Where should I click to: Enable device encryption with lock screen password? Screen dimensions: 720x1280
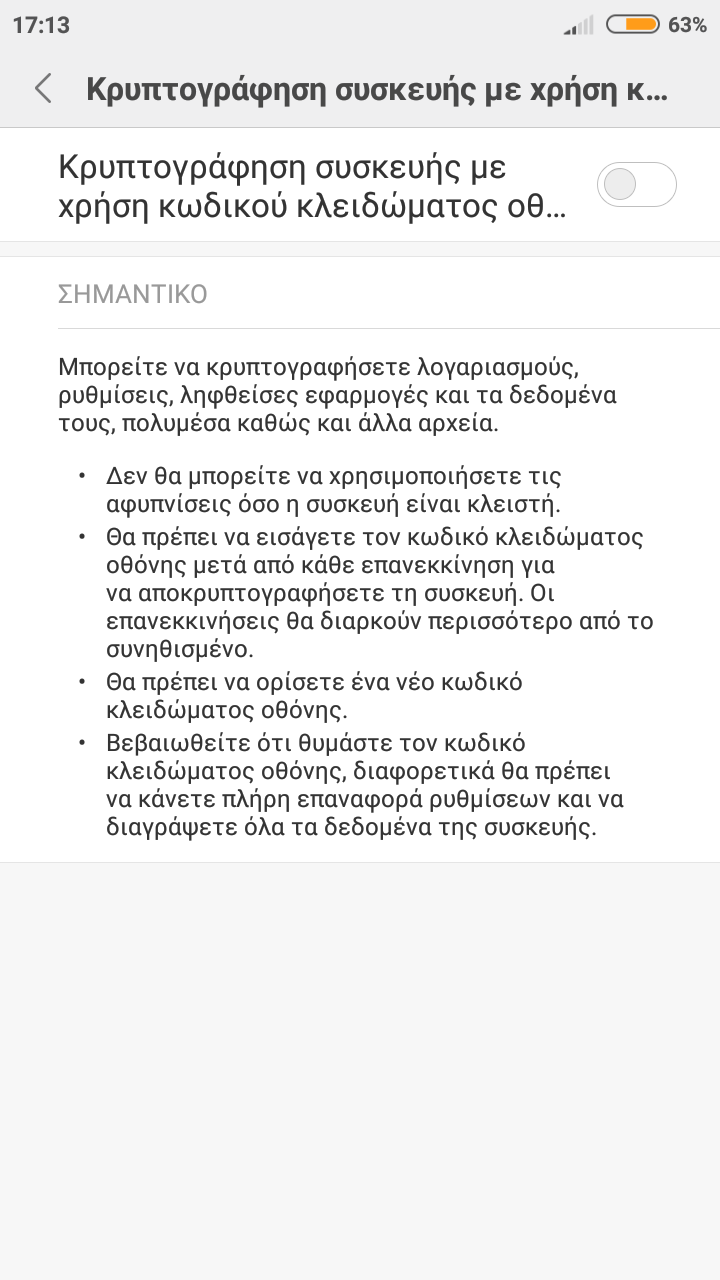636,185
